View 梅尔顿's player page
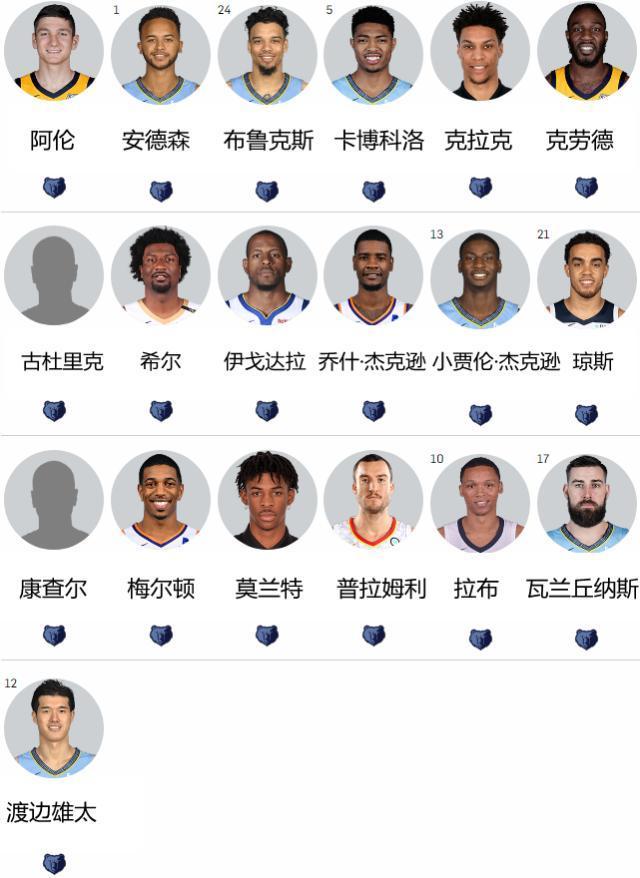640x878 pixels. 160,500
